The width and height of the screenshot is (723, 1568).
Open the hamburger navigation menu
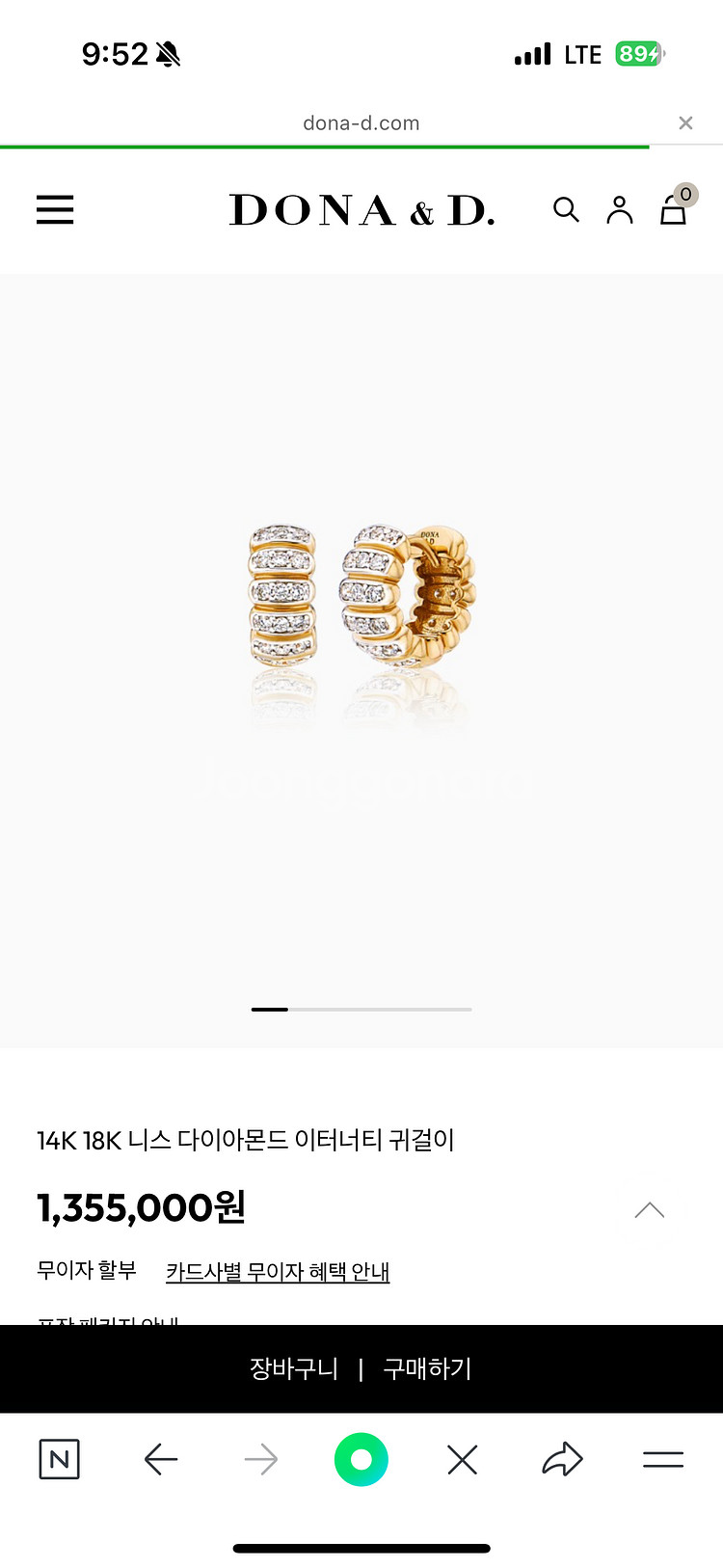(x=55, y=210)
